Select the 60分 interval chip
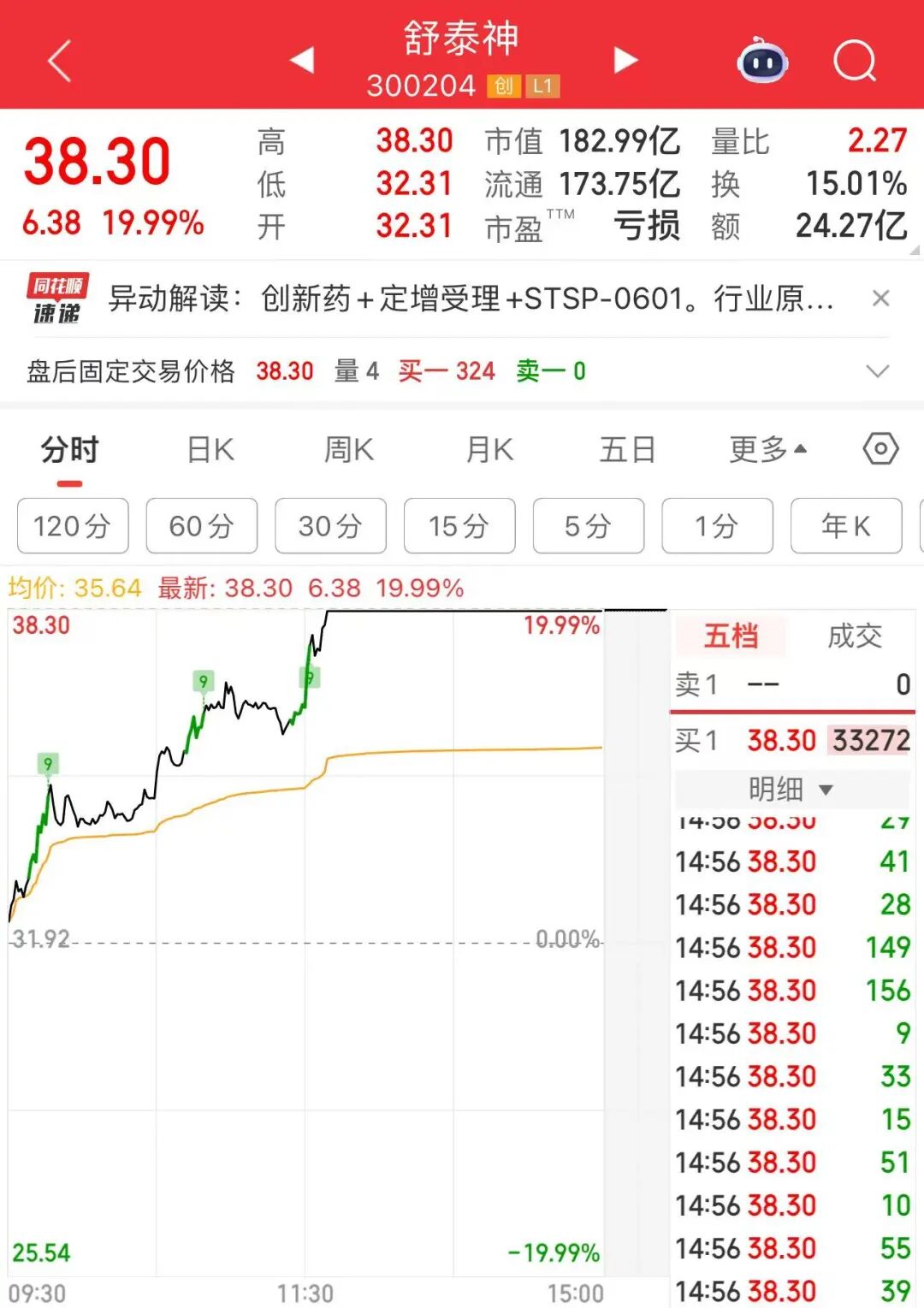924x1308 pixels. [x=202, y=526]
